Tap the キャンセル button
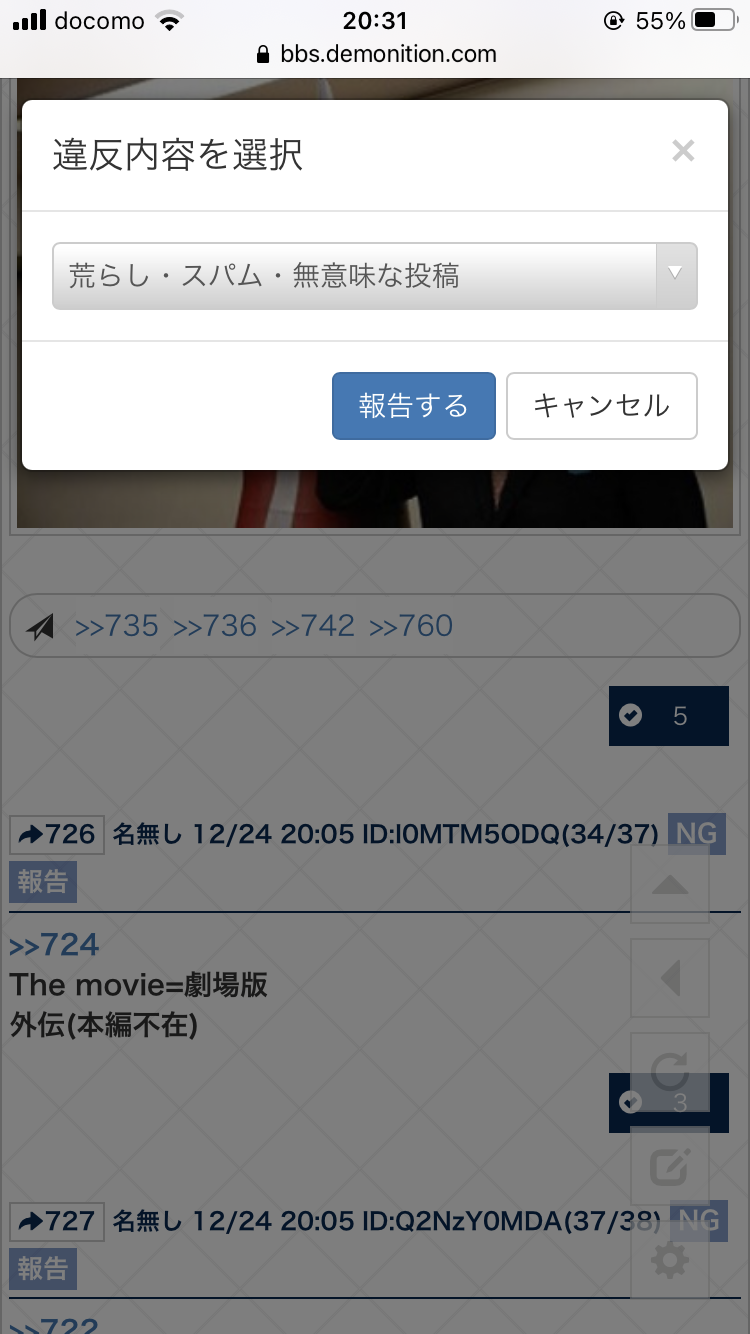Screen dimensions: 750x1334 (x=601, y=406)
